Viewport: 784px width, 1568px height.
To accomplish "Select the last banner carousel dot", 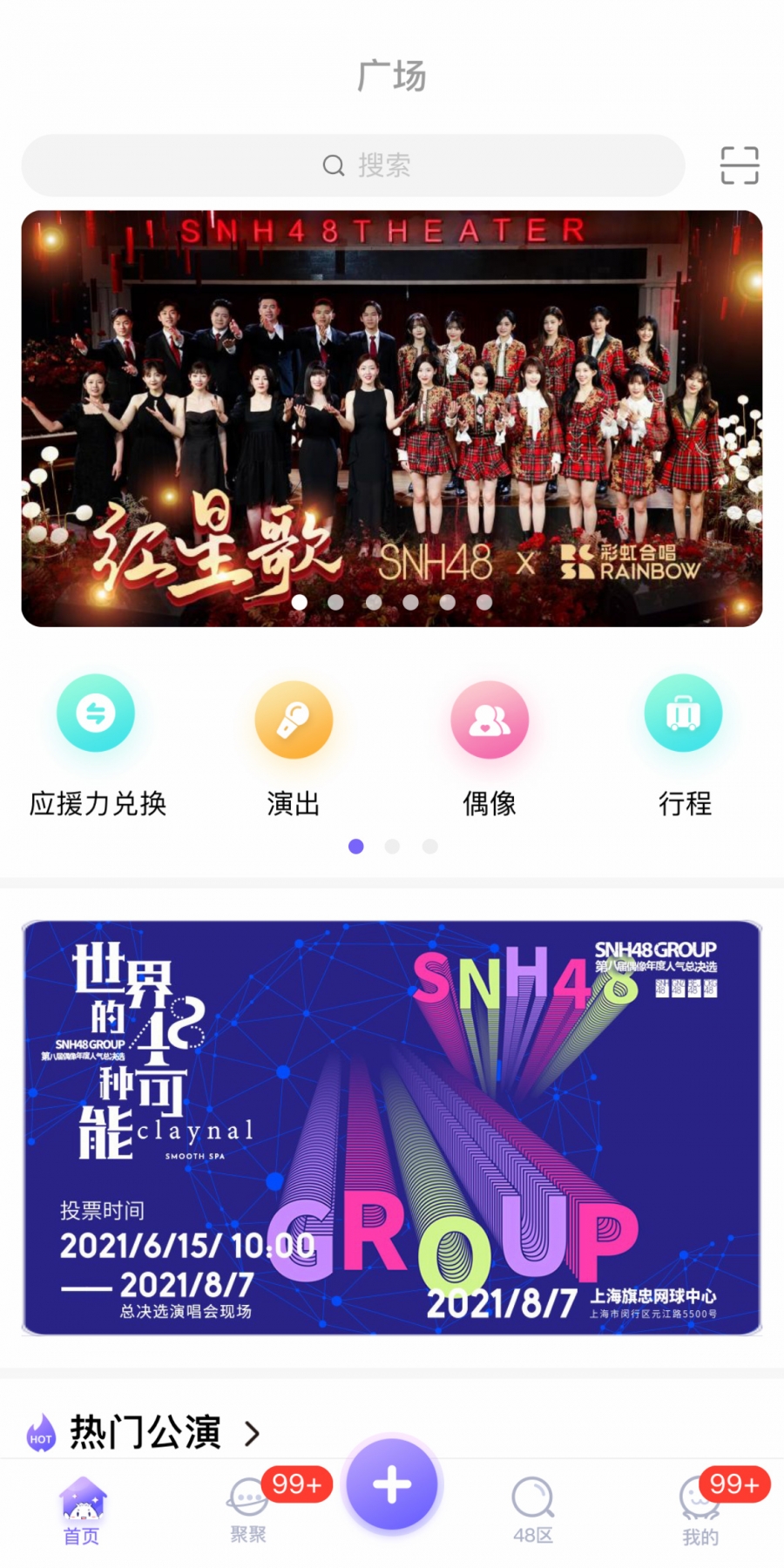I will [484, 601].
